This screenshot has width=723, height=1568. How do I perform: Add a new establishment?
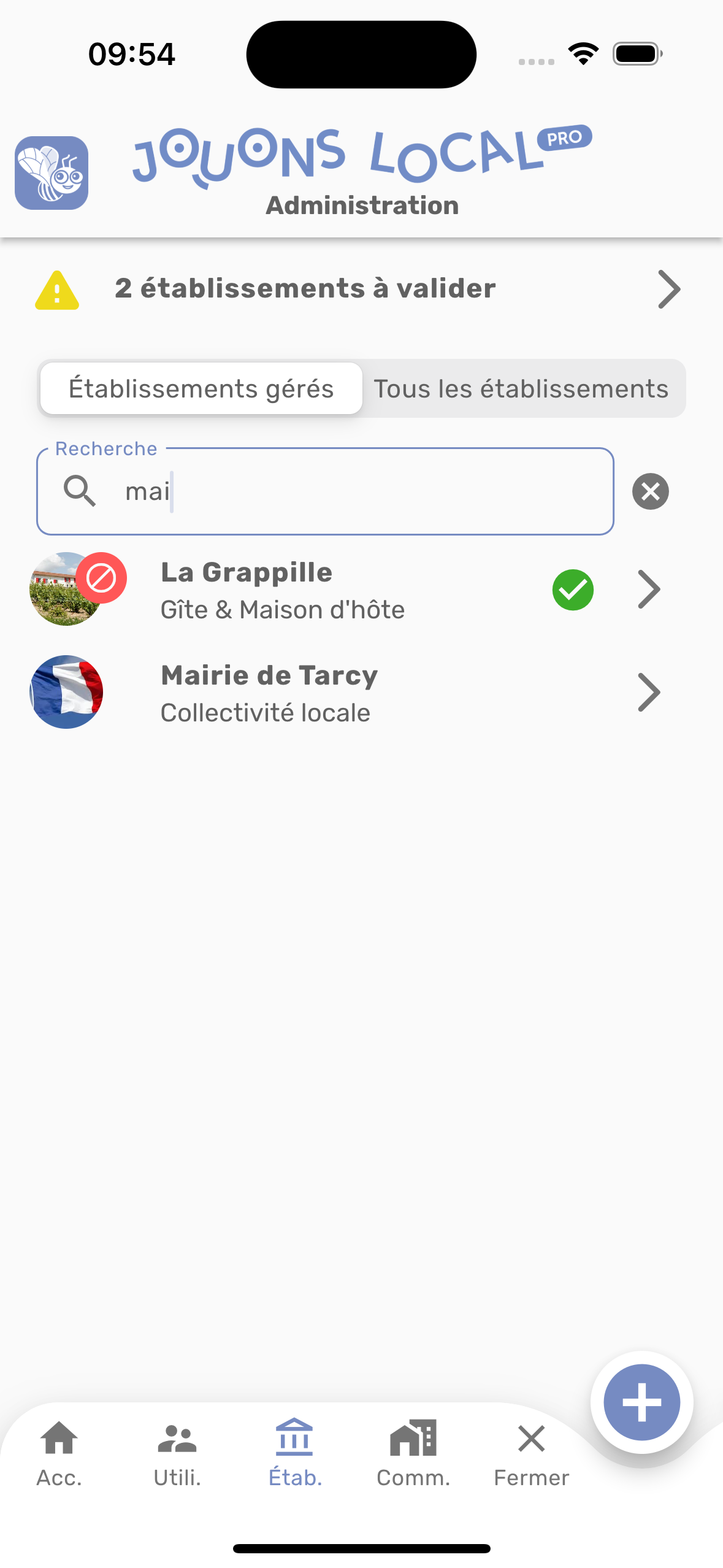(641, 1402)
